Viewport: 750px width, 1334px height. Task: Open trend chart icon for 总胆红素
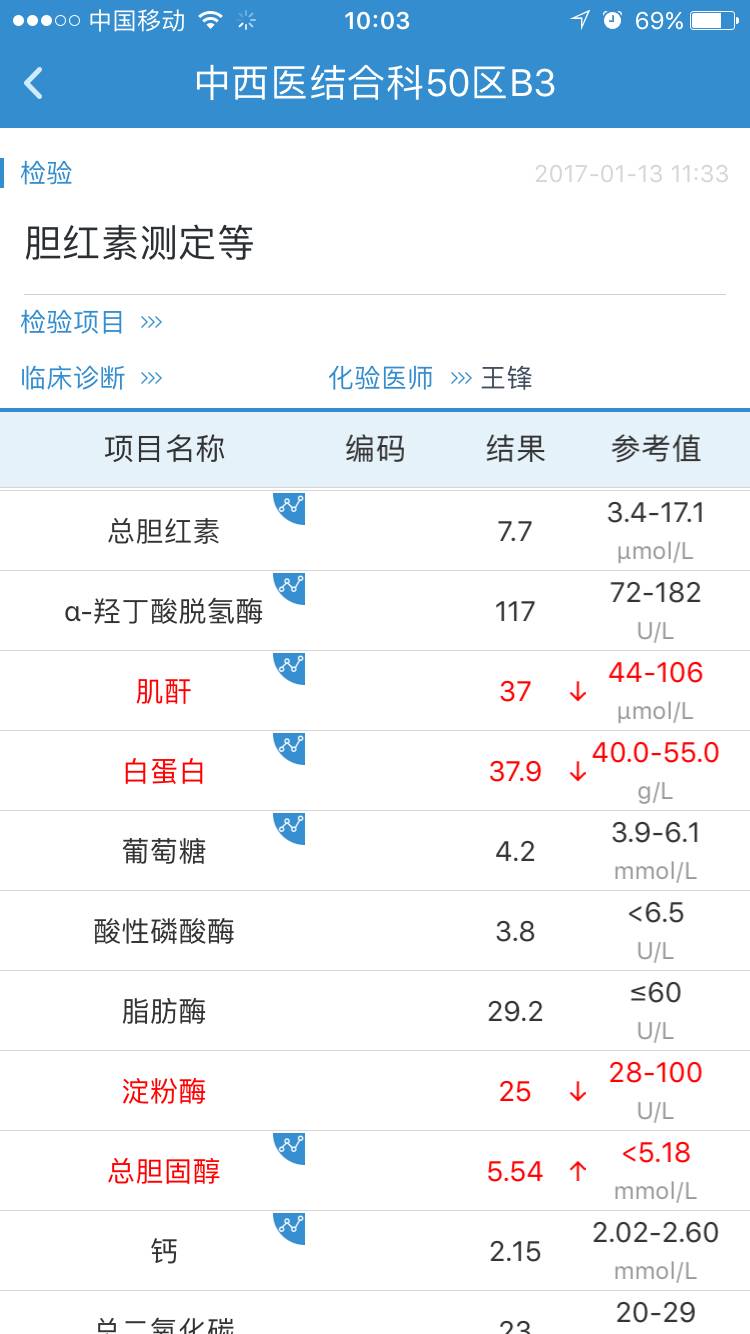tap(291, 506)
